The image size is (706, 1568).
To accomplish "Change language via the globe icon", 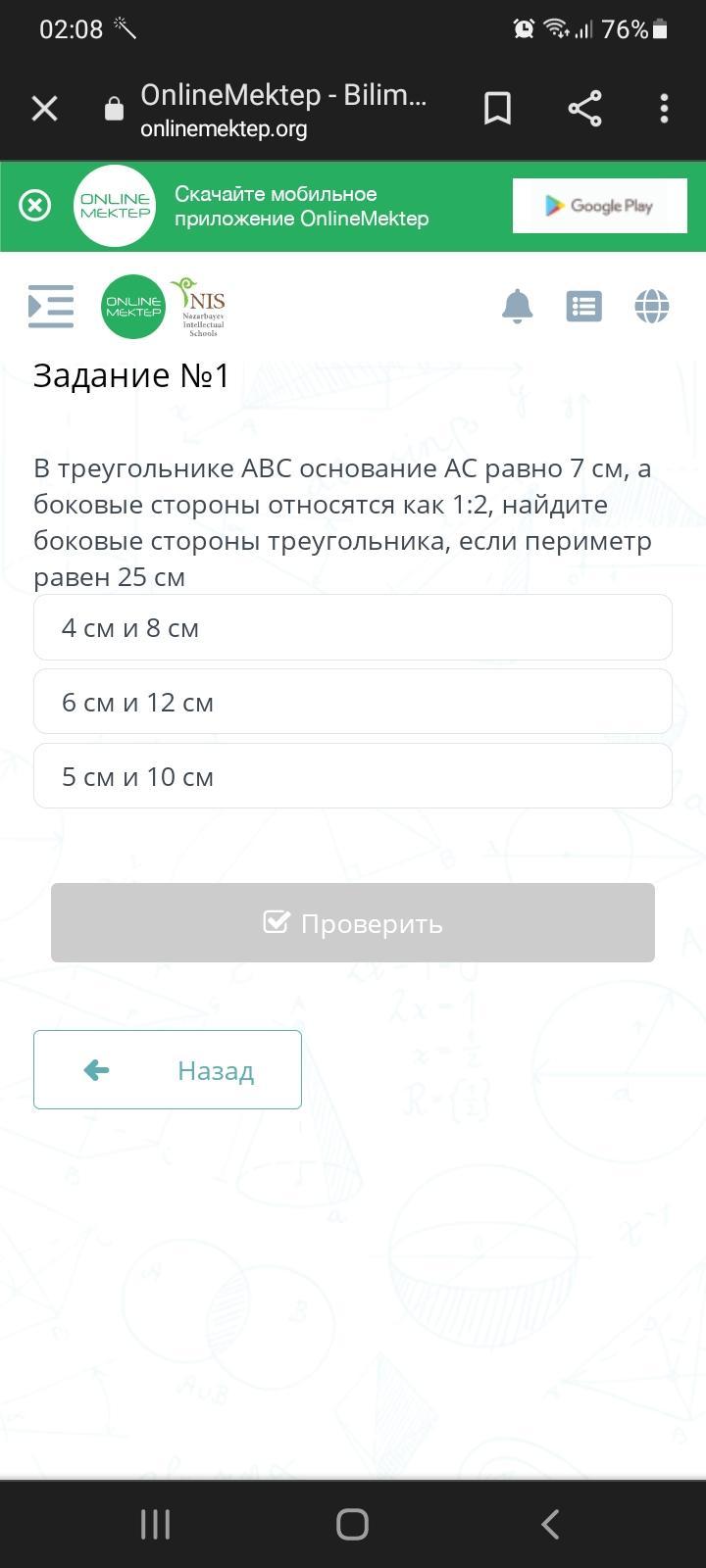I will tap(651, 306).
